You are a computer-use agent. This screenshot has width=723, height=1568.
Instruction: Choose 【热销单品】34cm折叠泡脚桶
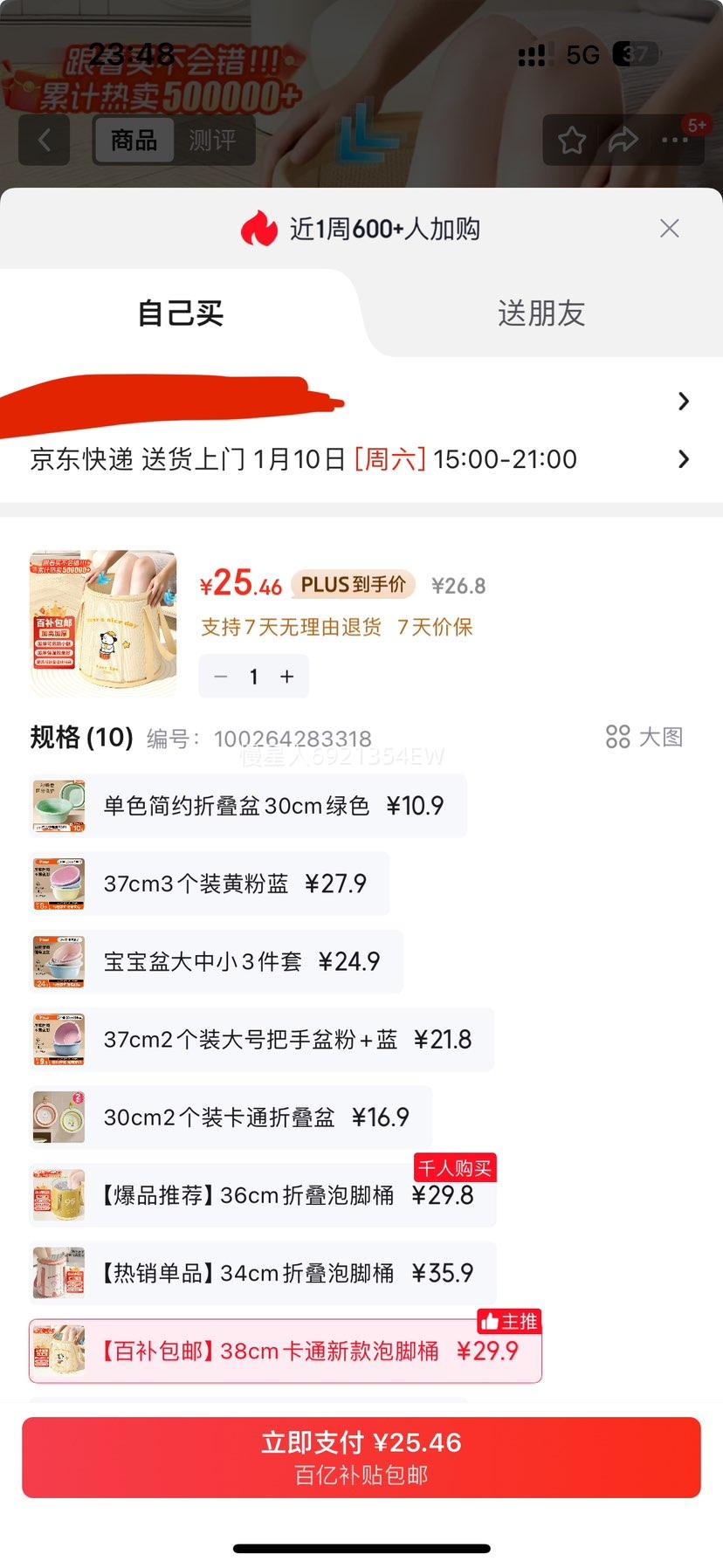point(262,1272)
